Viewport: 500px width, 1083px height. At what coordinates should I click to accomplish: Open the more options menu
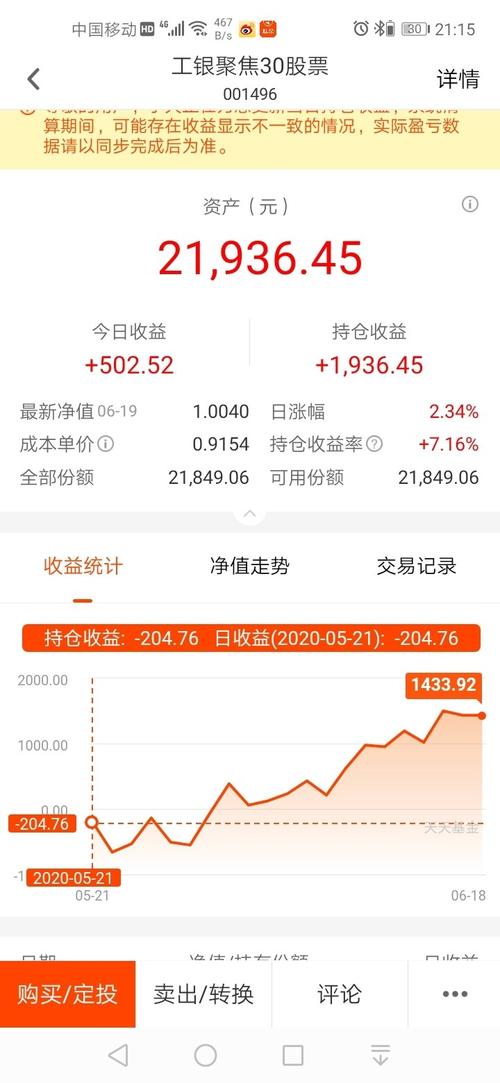[x=454, y=995]
